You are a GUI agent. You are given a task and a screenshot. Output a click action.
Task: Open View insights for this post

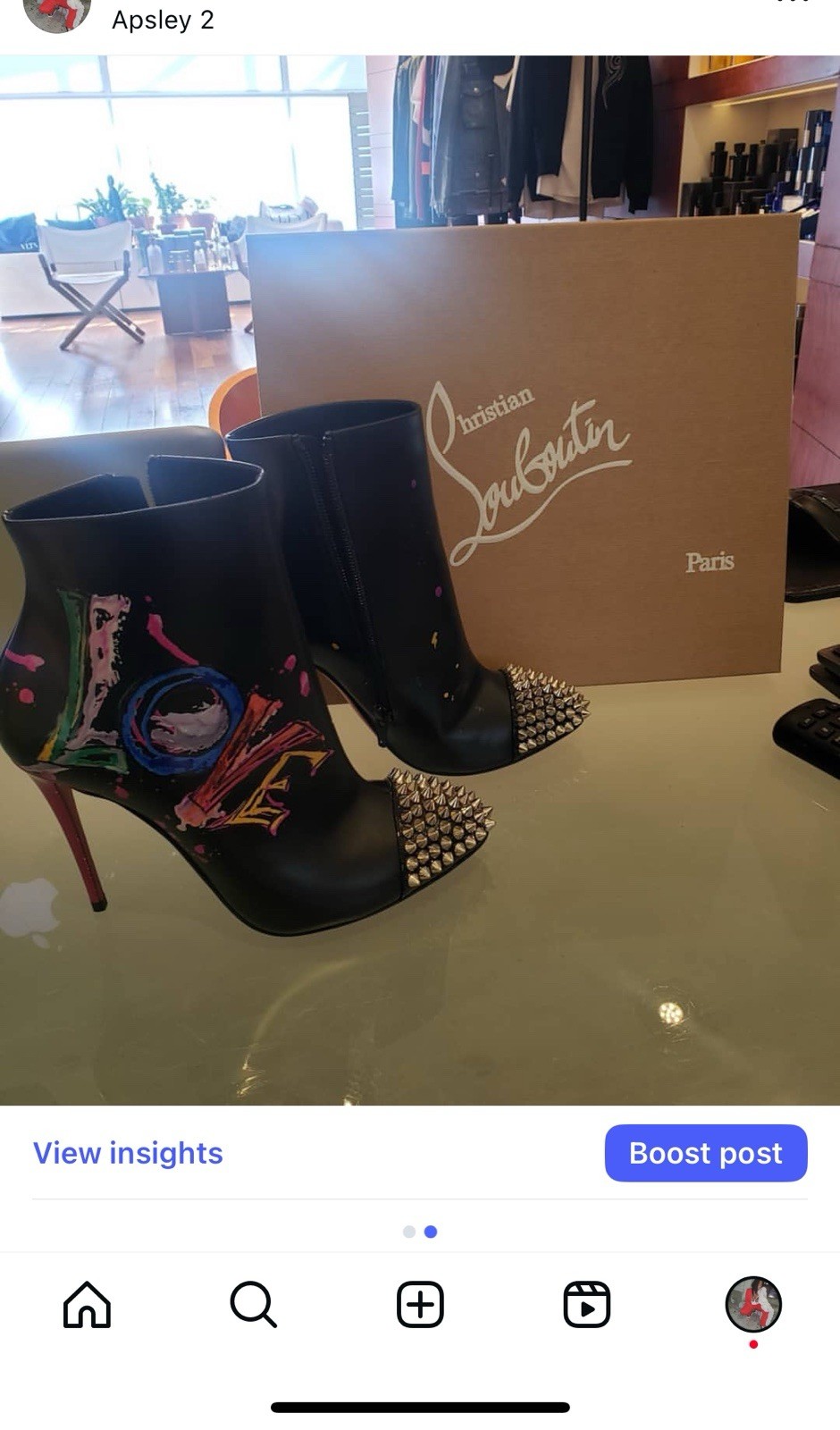(128, 1153)
